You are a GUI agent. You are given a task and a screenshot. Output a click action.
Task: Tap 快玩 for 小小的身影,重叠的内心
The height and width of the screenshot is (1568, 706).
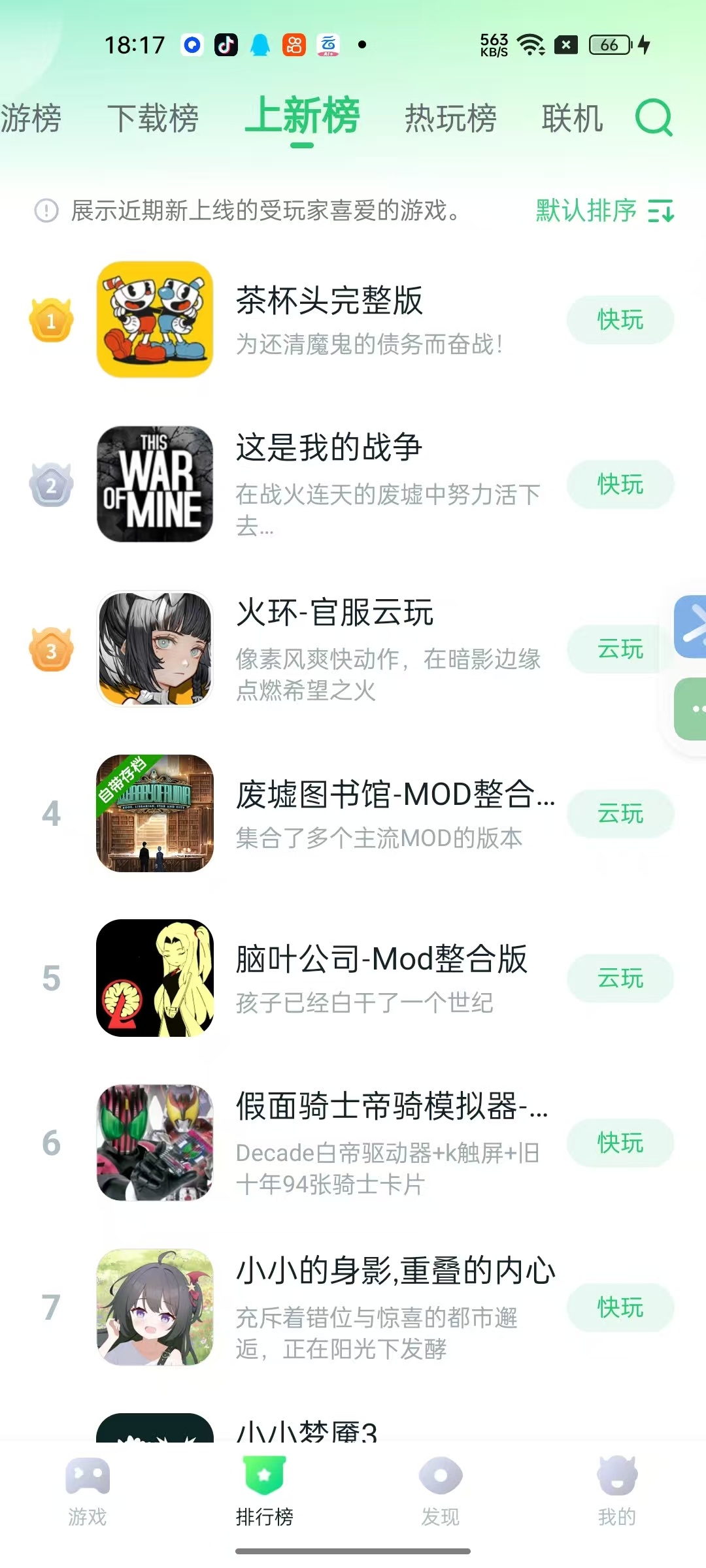(x=620, y=1308)
